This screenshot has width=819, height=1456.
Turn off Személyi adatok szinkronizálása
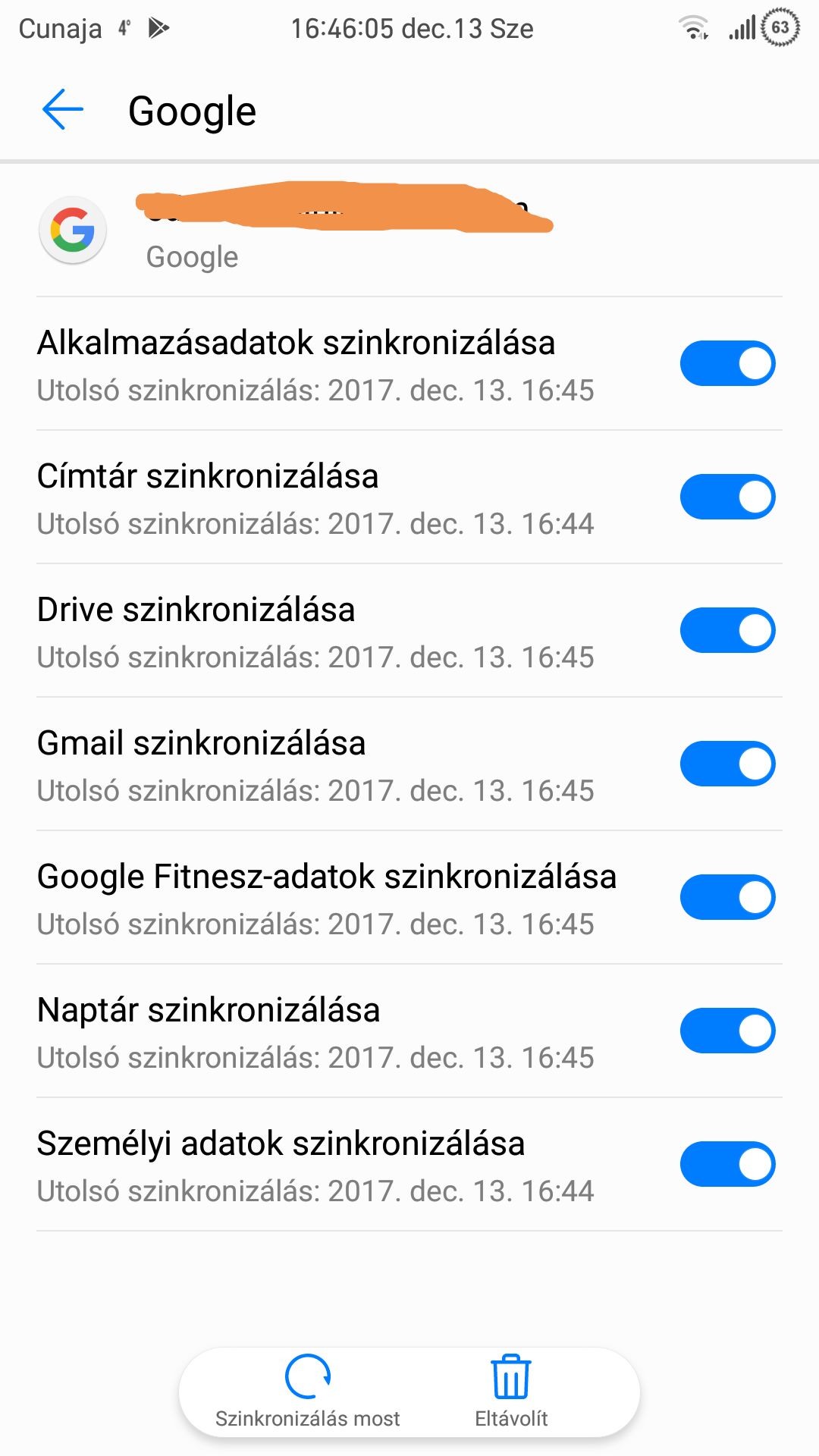[727, 1164]
